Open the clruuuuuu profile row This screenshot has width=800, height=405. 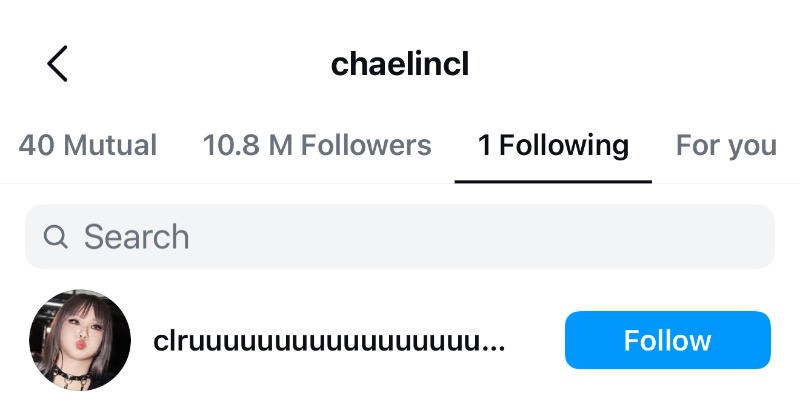click(328, 341)
